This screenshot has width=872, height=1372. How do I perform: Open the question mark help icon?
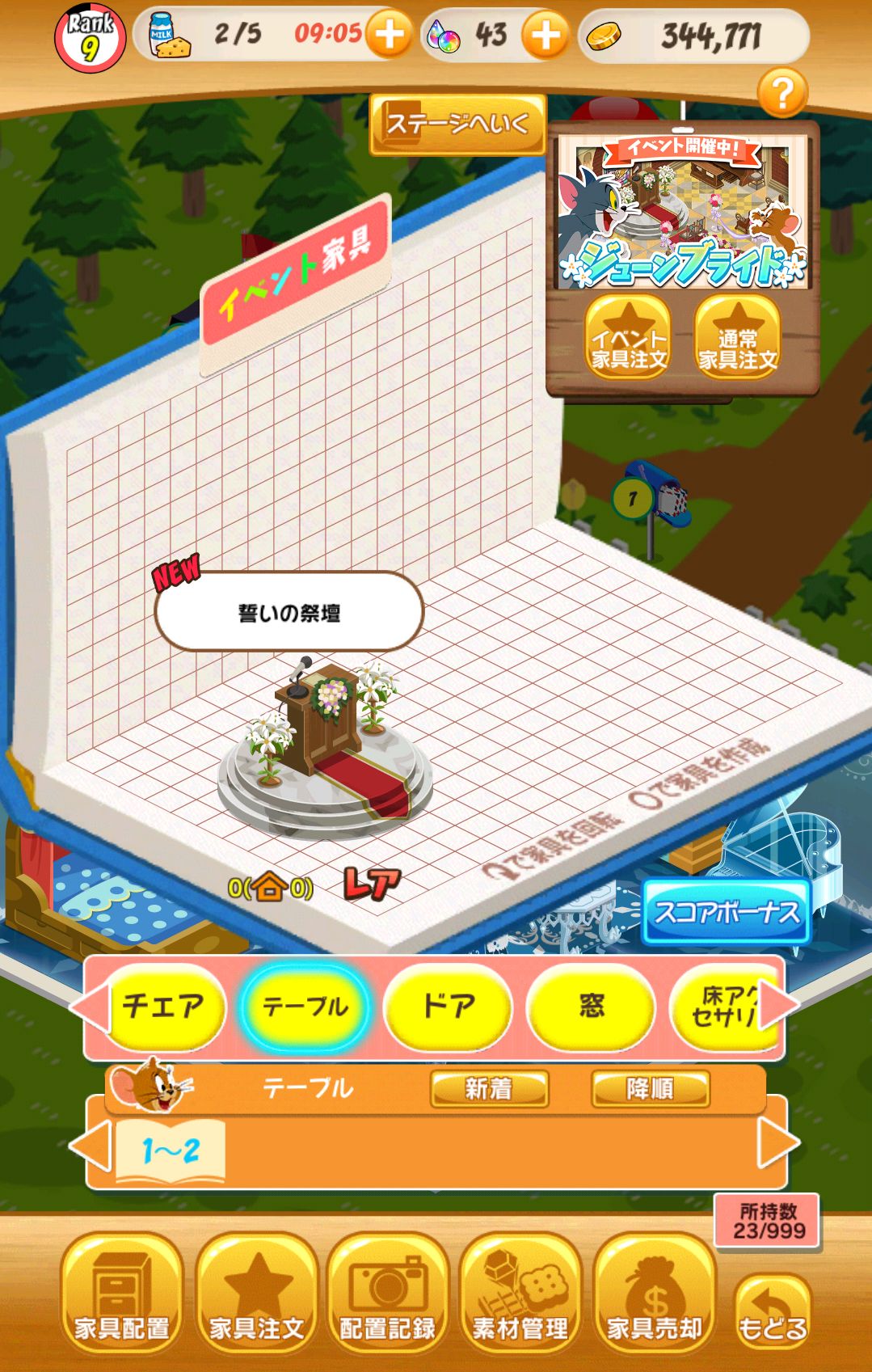[x=781, y=93]
